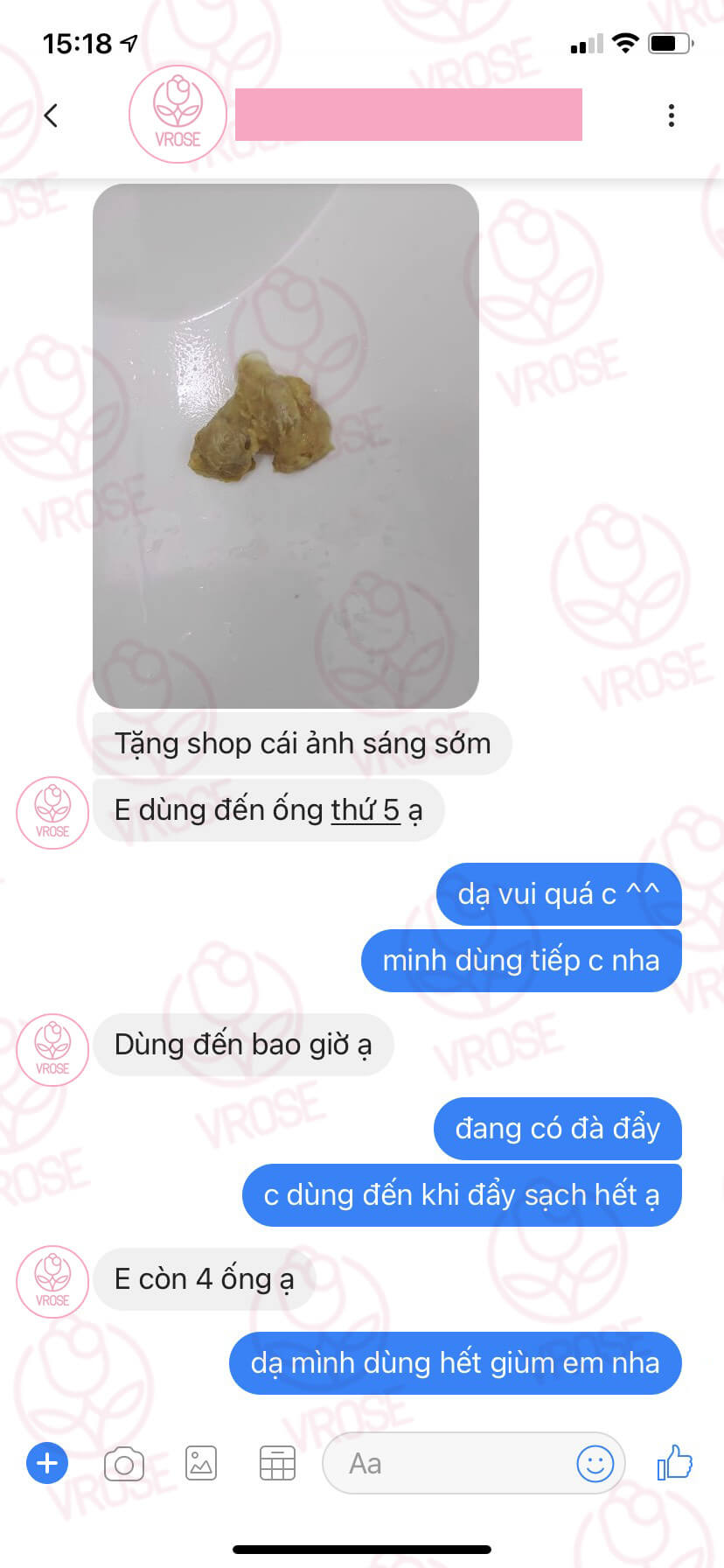Go back to the chat list

click(51, 115)
